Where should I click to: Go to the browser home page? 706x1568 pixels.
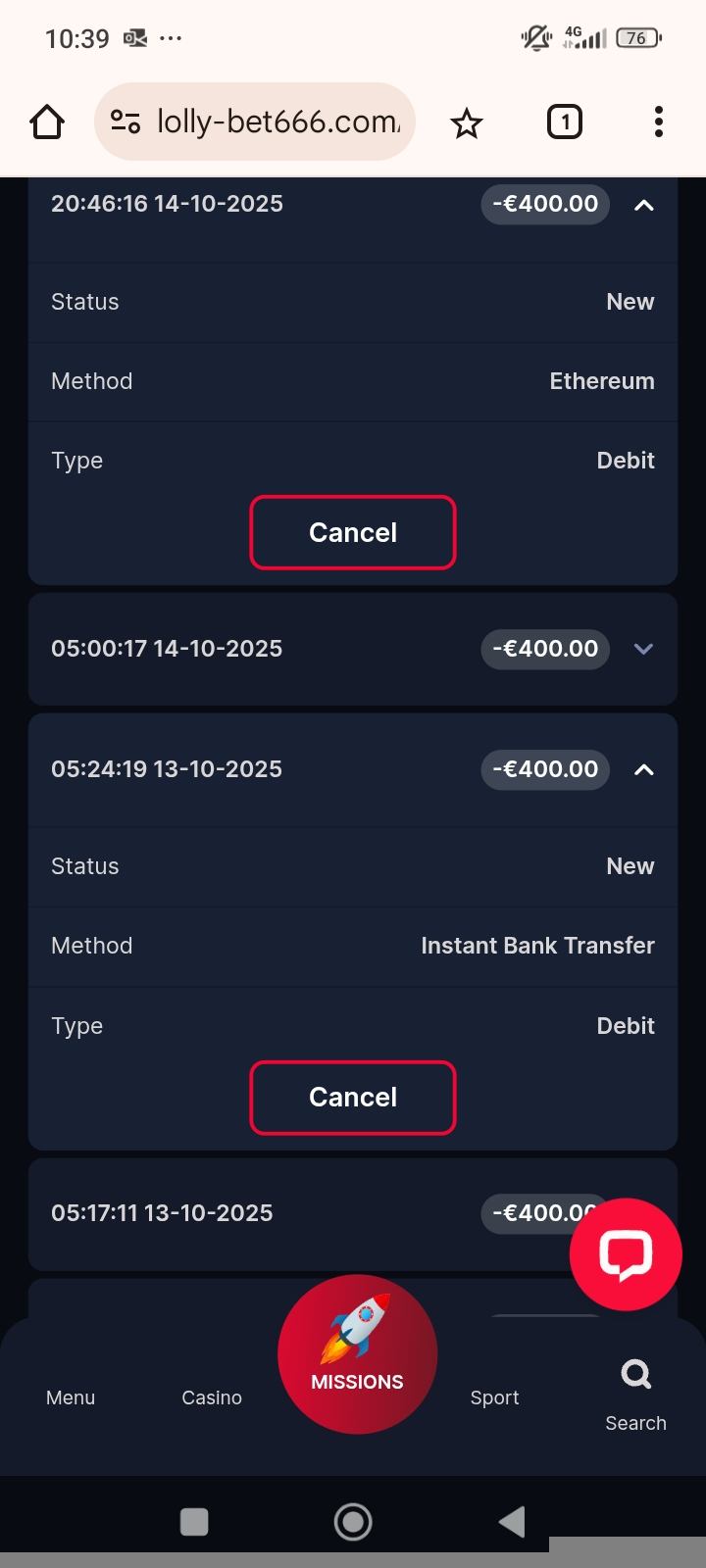pyautogui.click(x=47, y=122)
